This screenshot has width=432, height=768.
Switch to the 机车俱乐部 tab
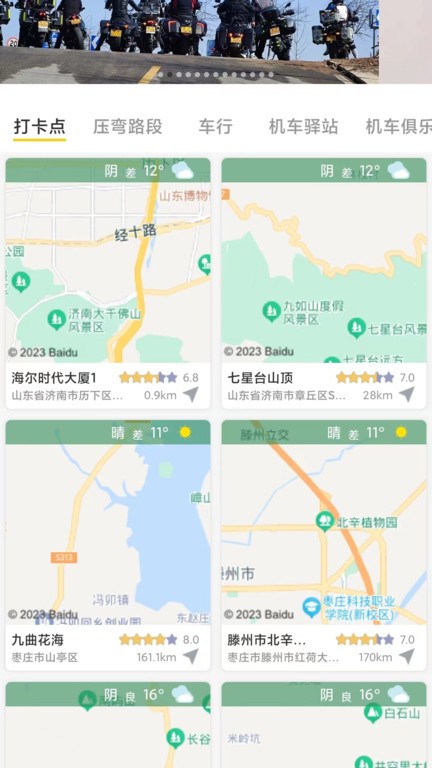399,126
